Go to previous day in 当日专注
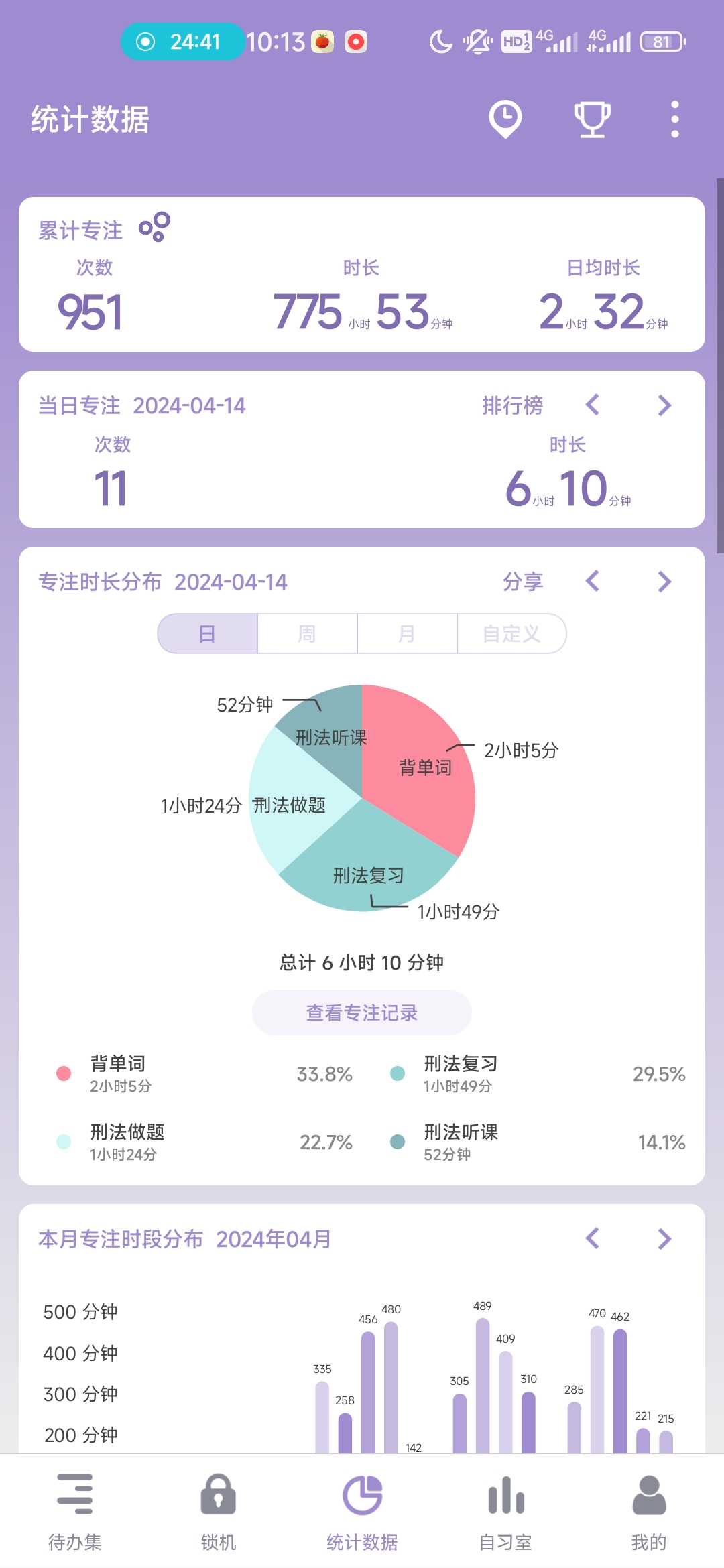Image resolution: width=724 pixels, height=1568 pixels. [592, 405]
